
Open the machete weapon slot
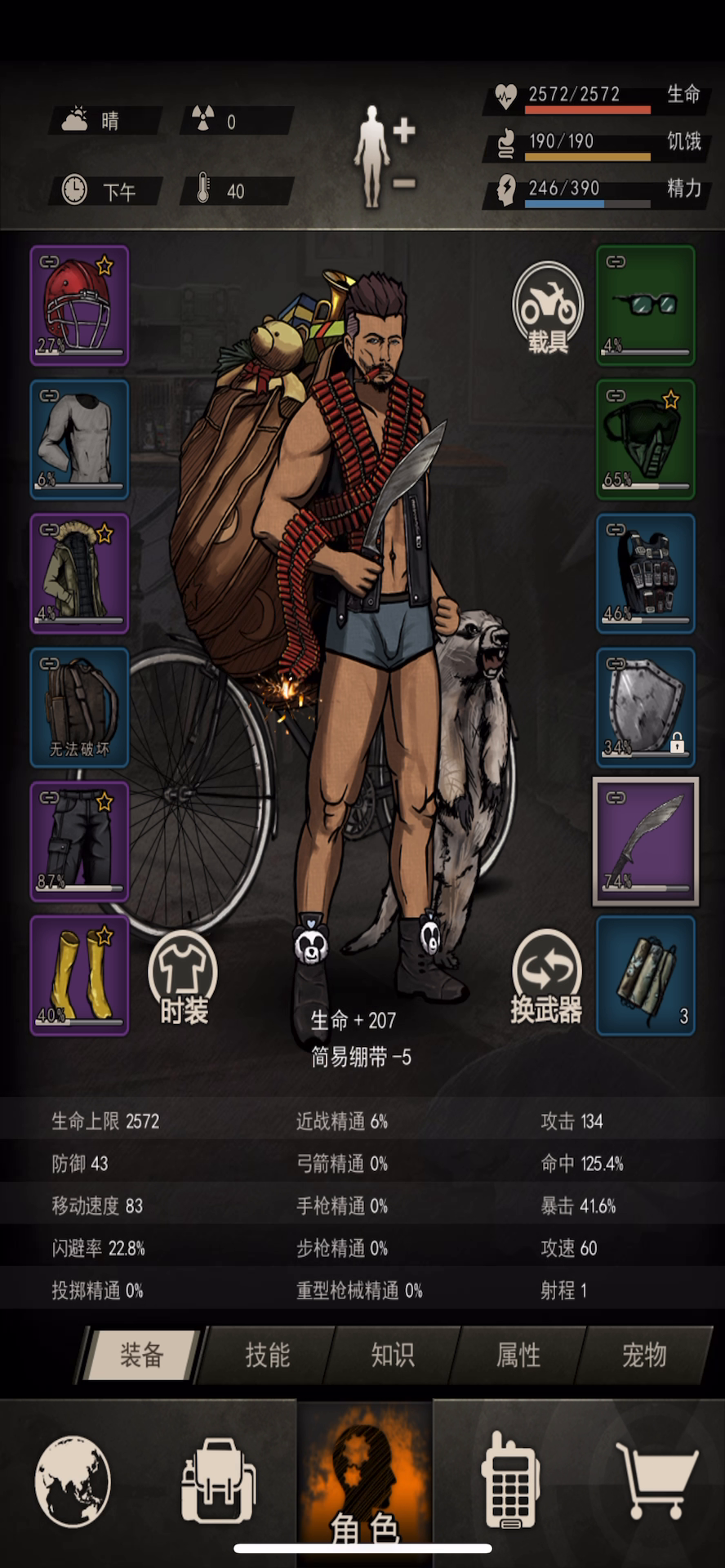point(646,841)
